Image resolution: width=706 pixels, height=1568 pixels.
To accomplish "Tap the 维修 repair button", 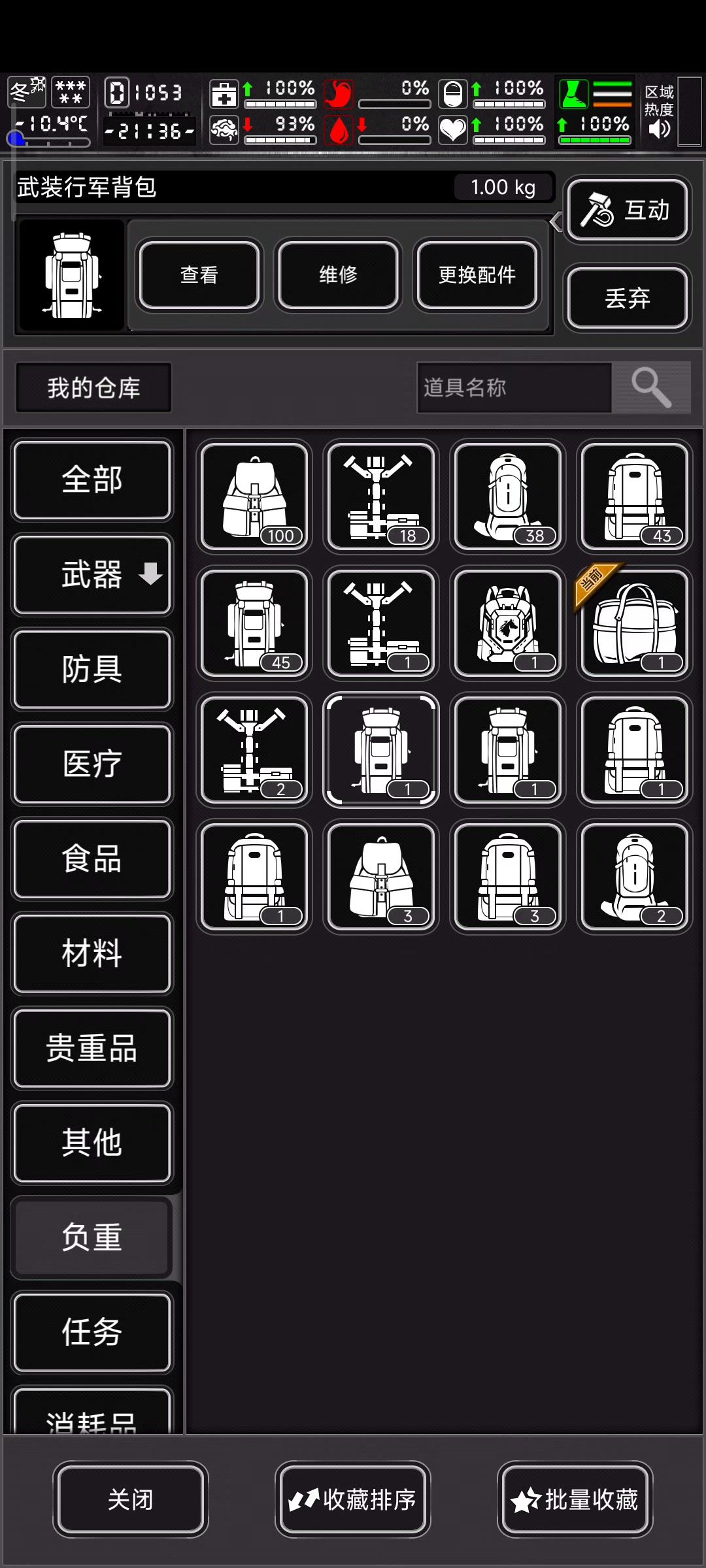I will click(338, 274).
